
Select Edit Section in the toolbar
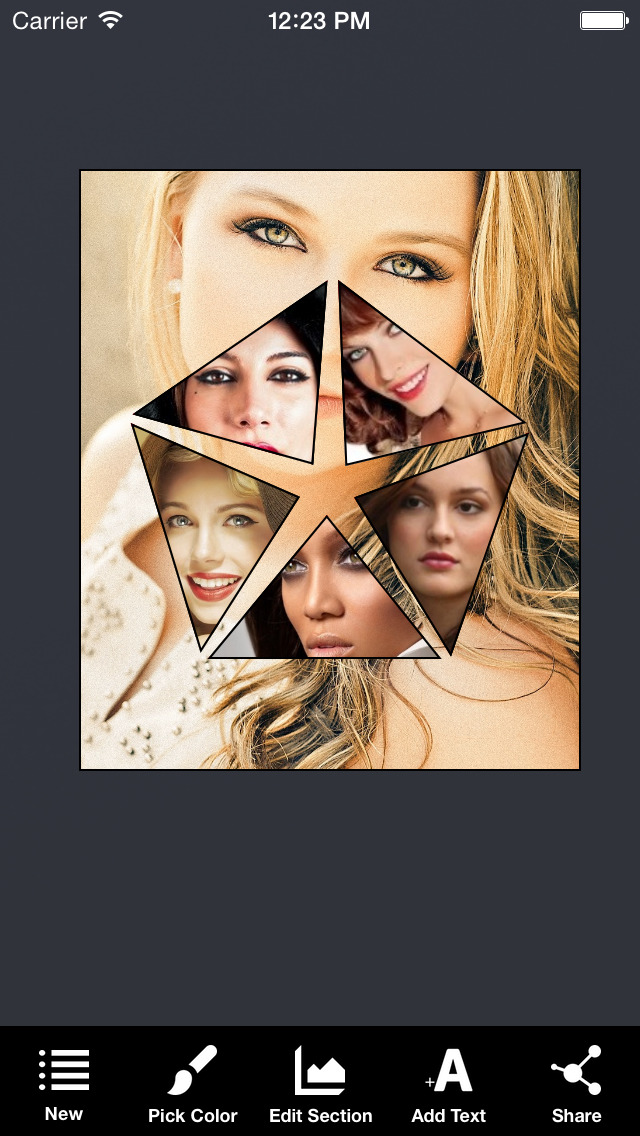[x=320, y=1082]
